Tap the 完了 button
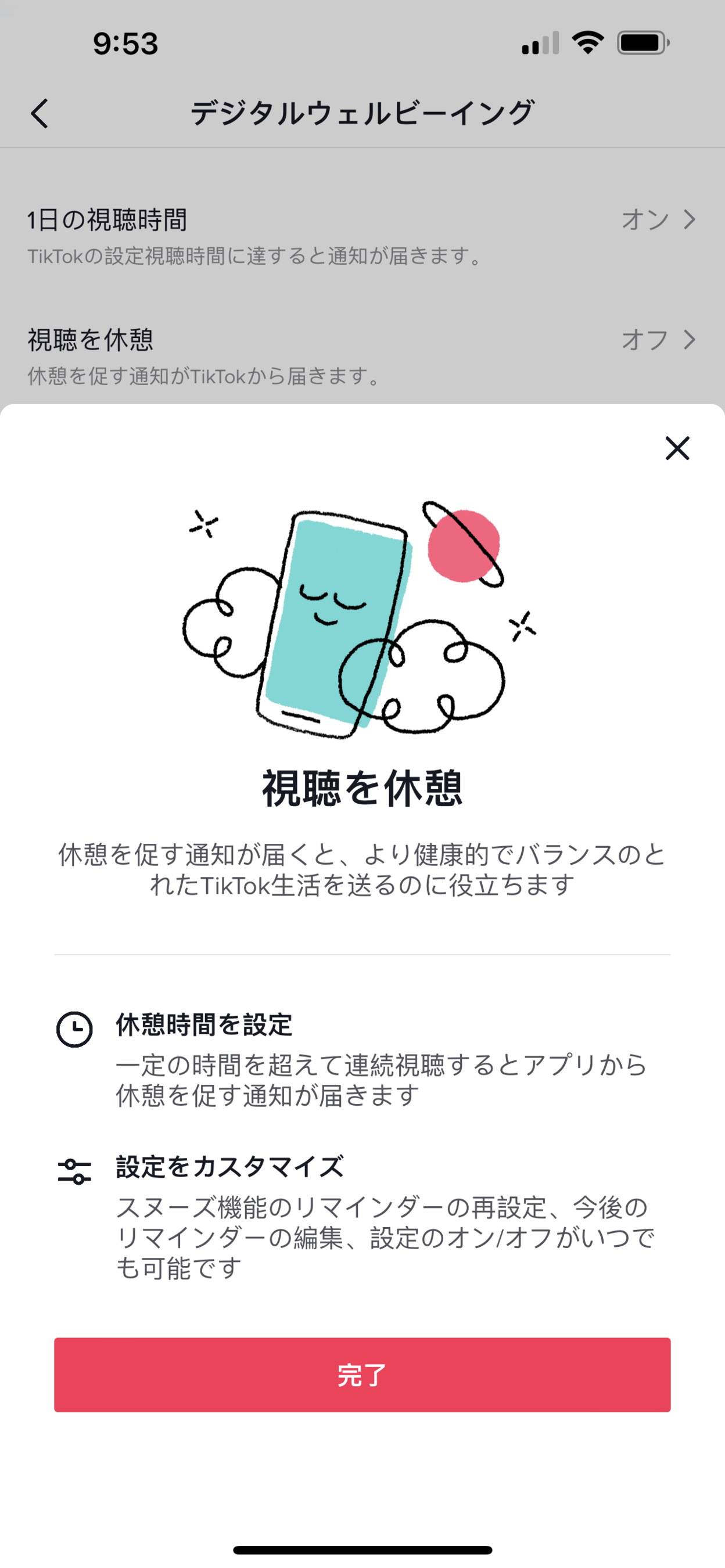This screenshot has width=725, height=1568. click(x=362, y=1375)
